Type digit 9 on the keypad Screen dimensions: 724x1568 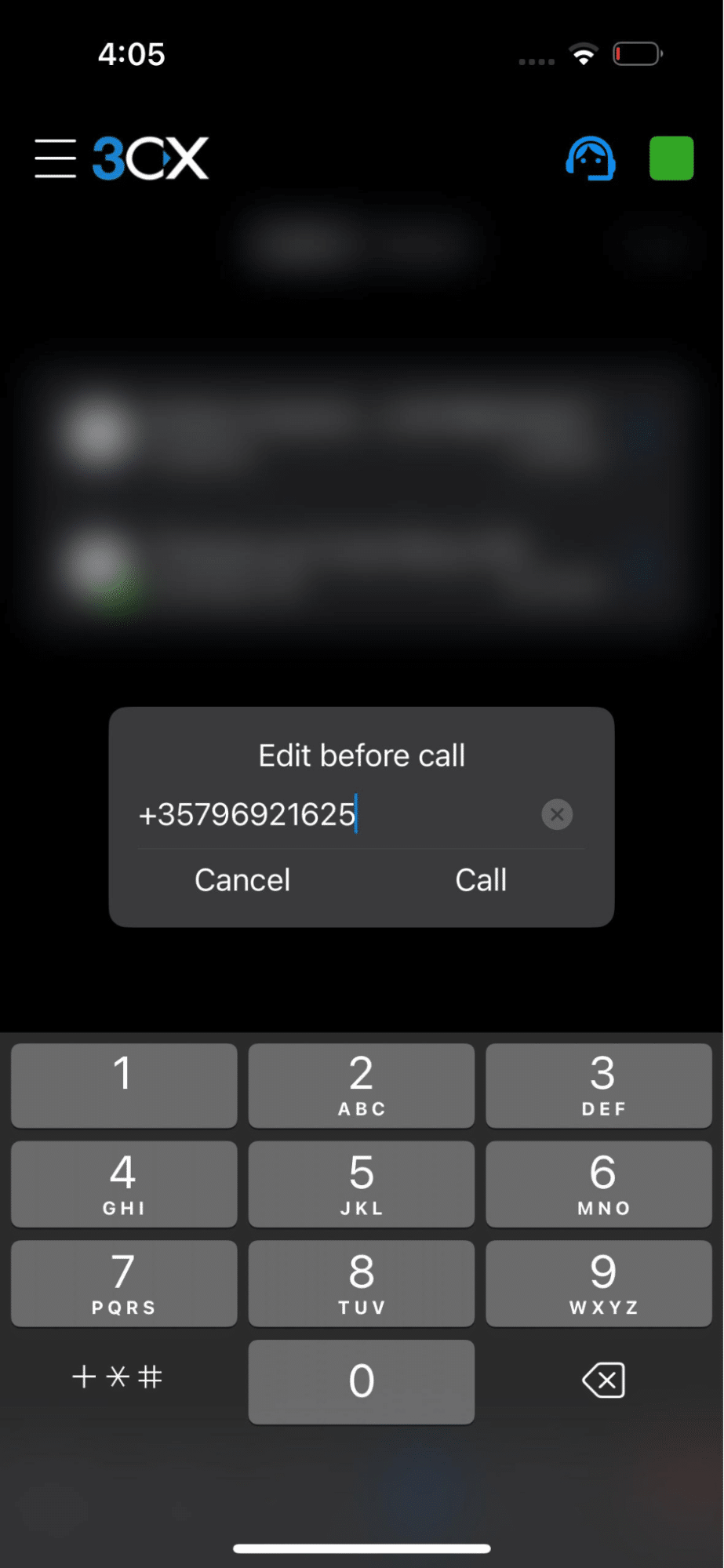(x=599, y=1283)
